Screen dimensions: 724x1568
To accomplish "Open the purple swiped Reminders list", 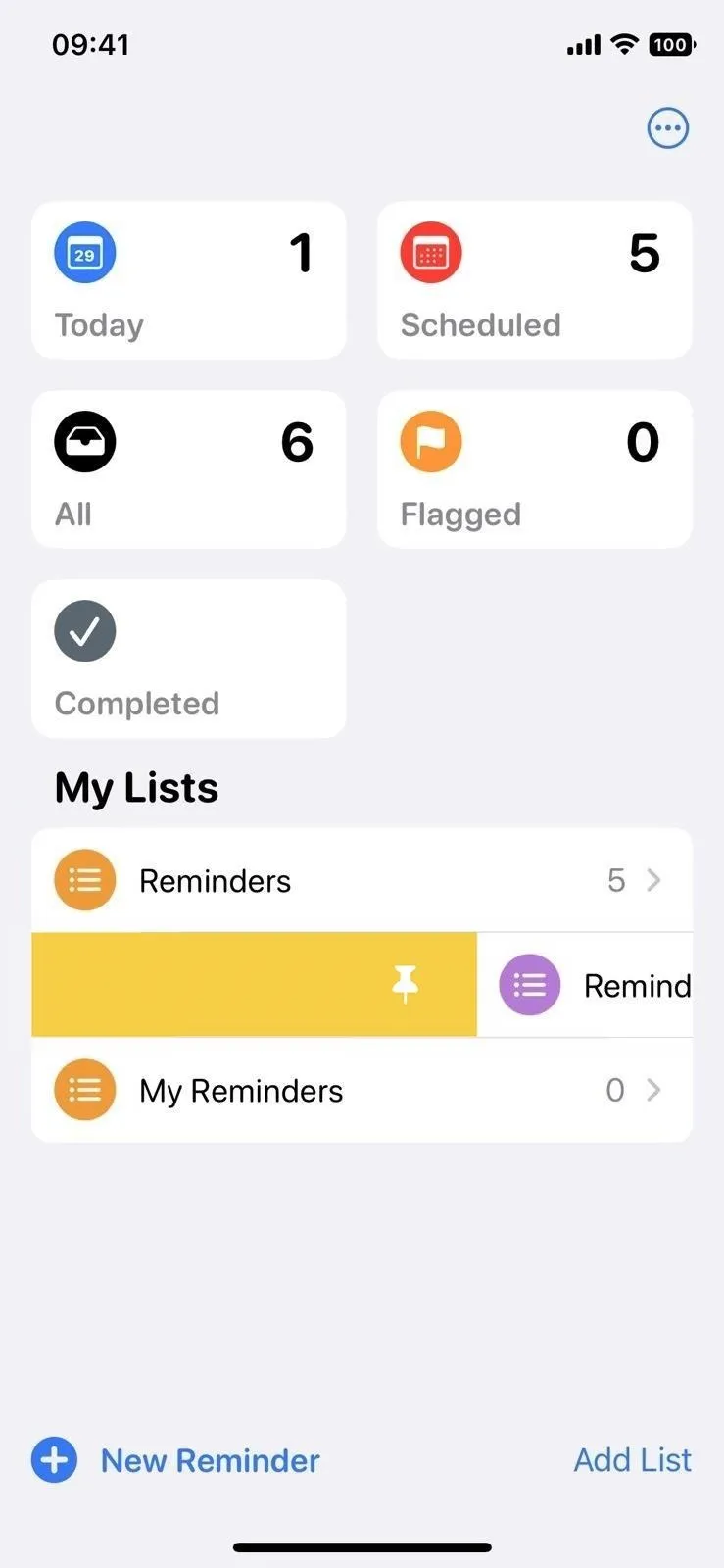I will [x=585, y=985].
